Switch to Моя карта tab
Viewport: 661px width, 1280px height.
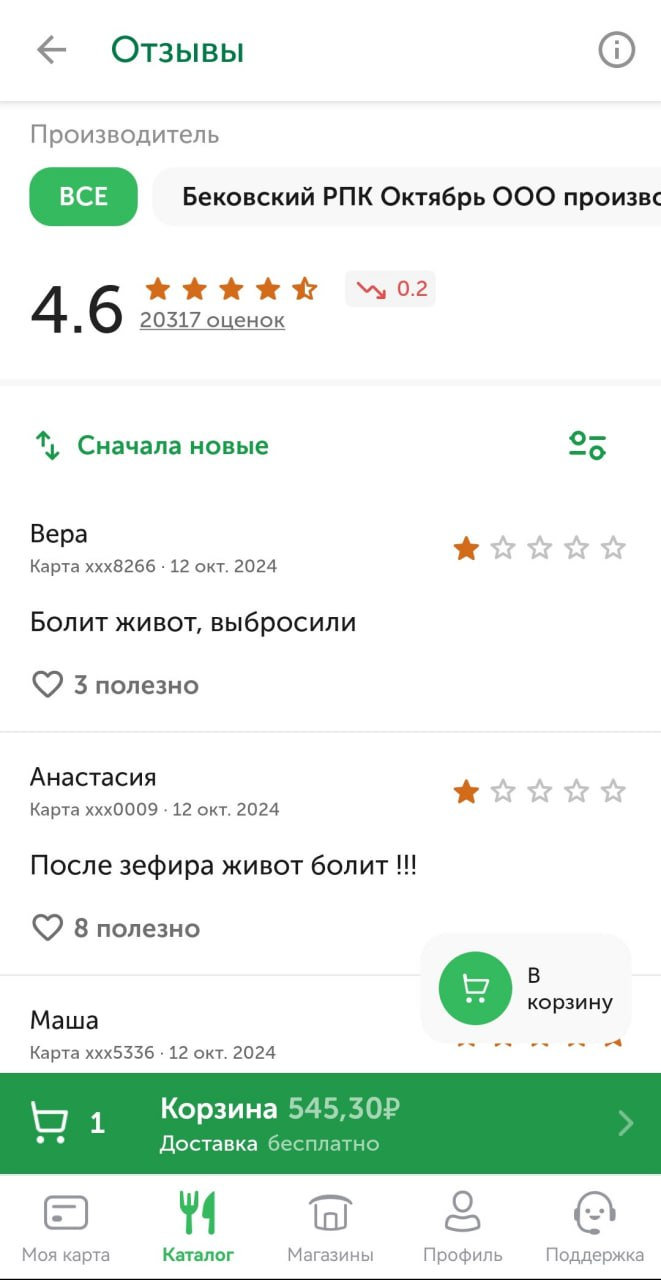click(66, 1227)
